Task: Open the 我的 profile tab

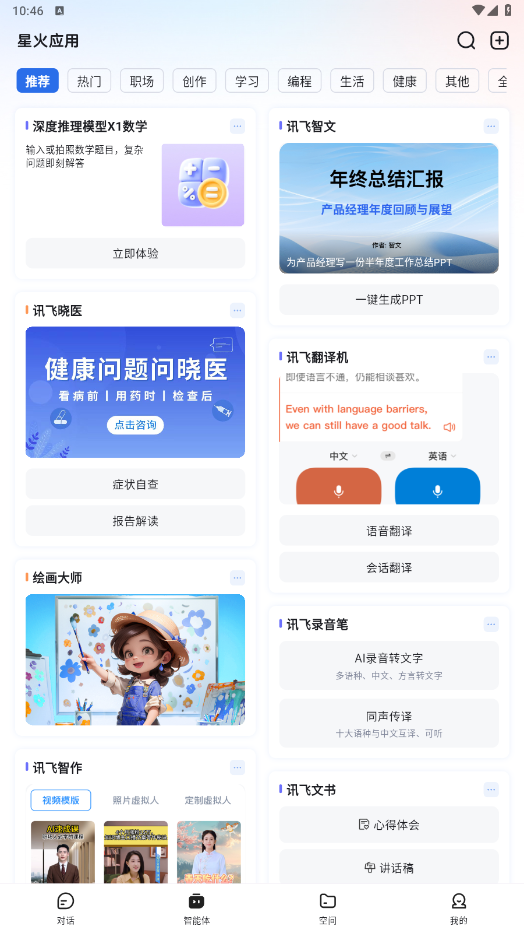Action: [459, 908]
